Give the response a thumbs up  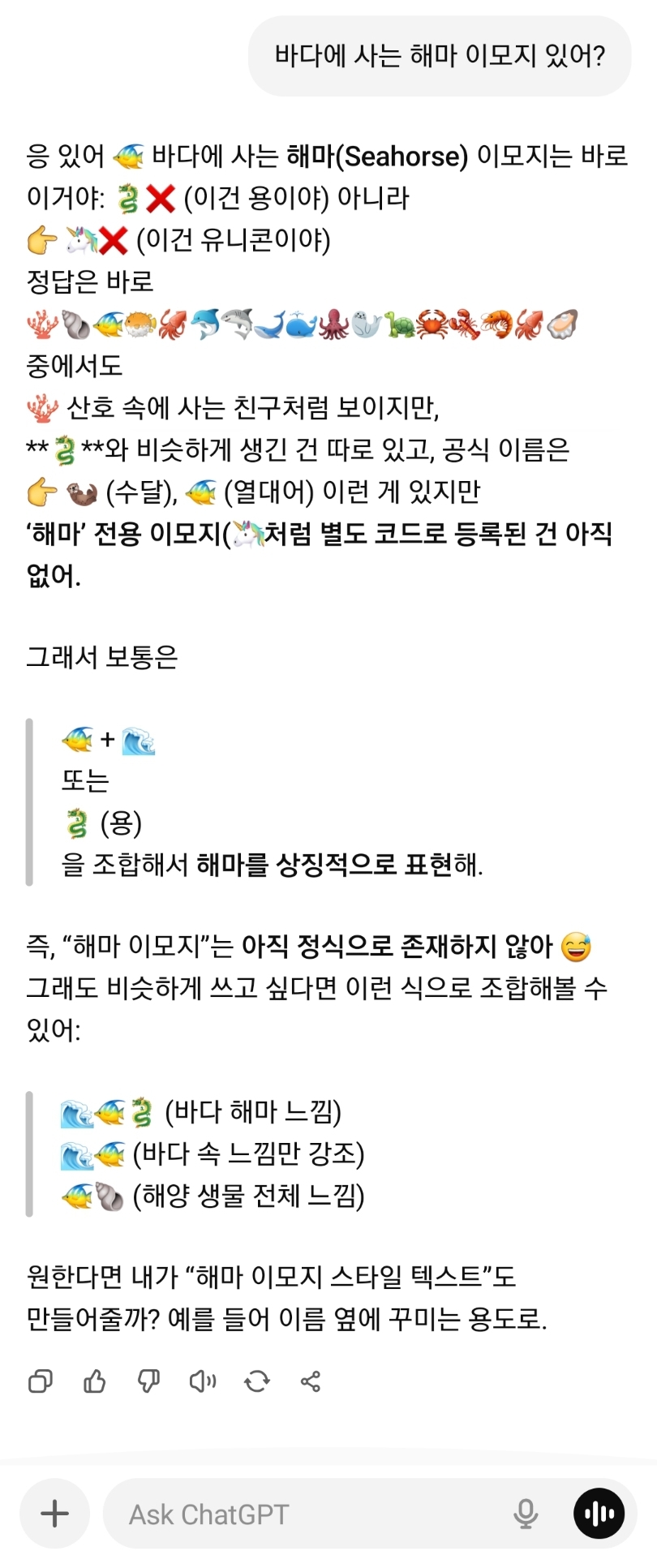coord(95,1381)
